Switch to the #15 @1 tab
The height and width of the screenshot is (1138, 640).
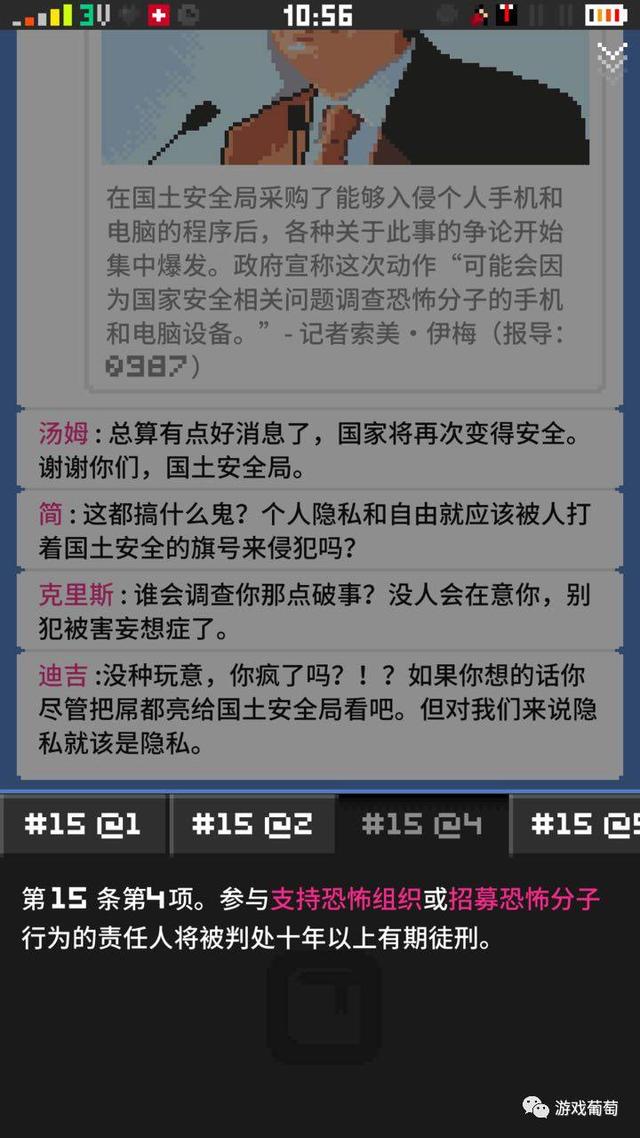pyautogui.click(x=83, y=825)
